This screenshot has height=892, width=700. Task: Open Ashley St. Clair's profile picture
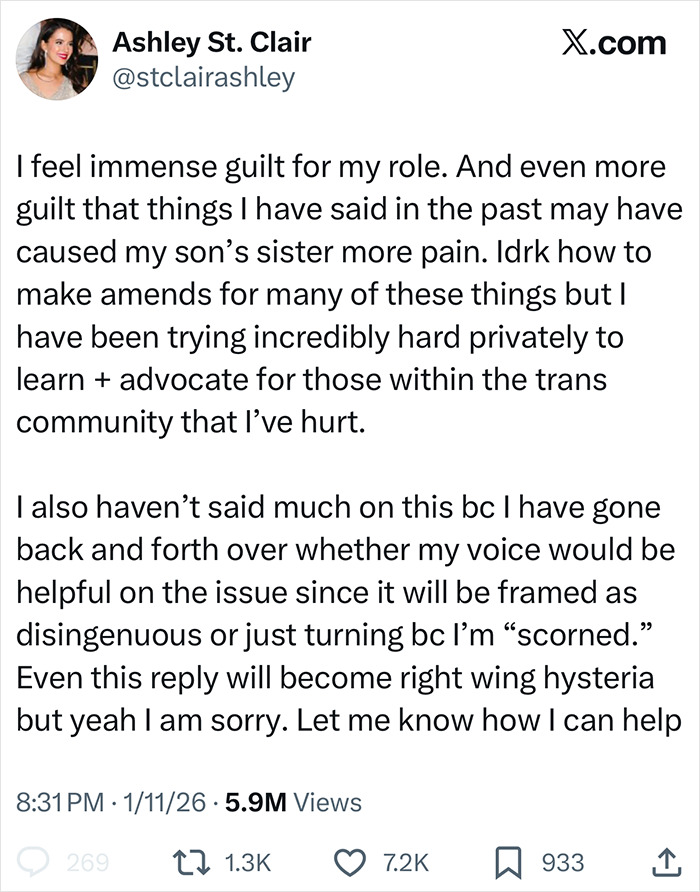pos(56,60)
